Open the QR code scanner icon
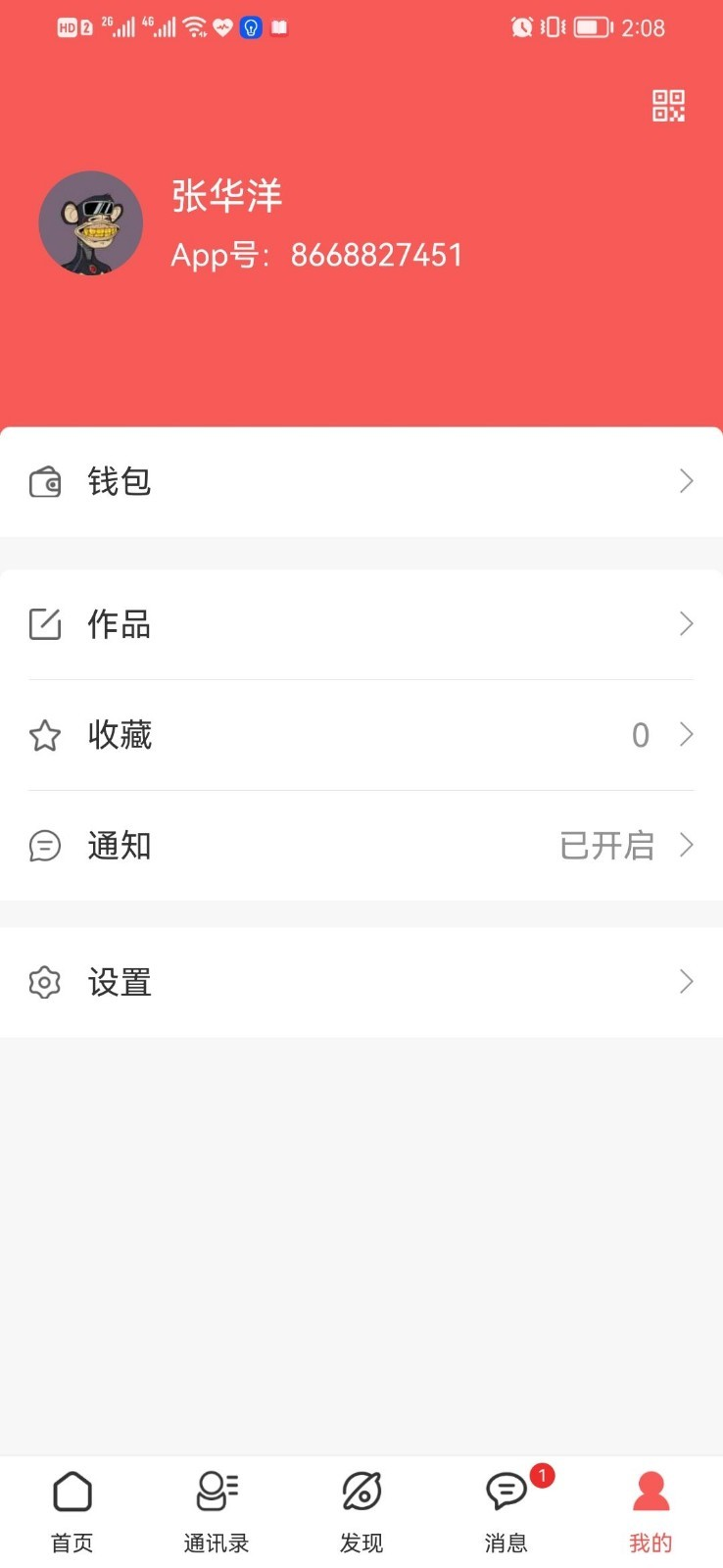Screen dimensions: 723x1568 [667, 107]
